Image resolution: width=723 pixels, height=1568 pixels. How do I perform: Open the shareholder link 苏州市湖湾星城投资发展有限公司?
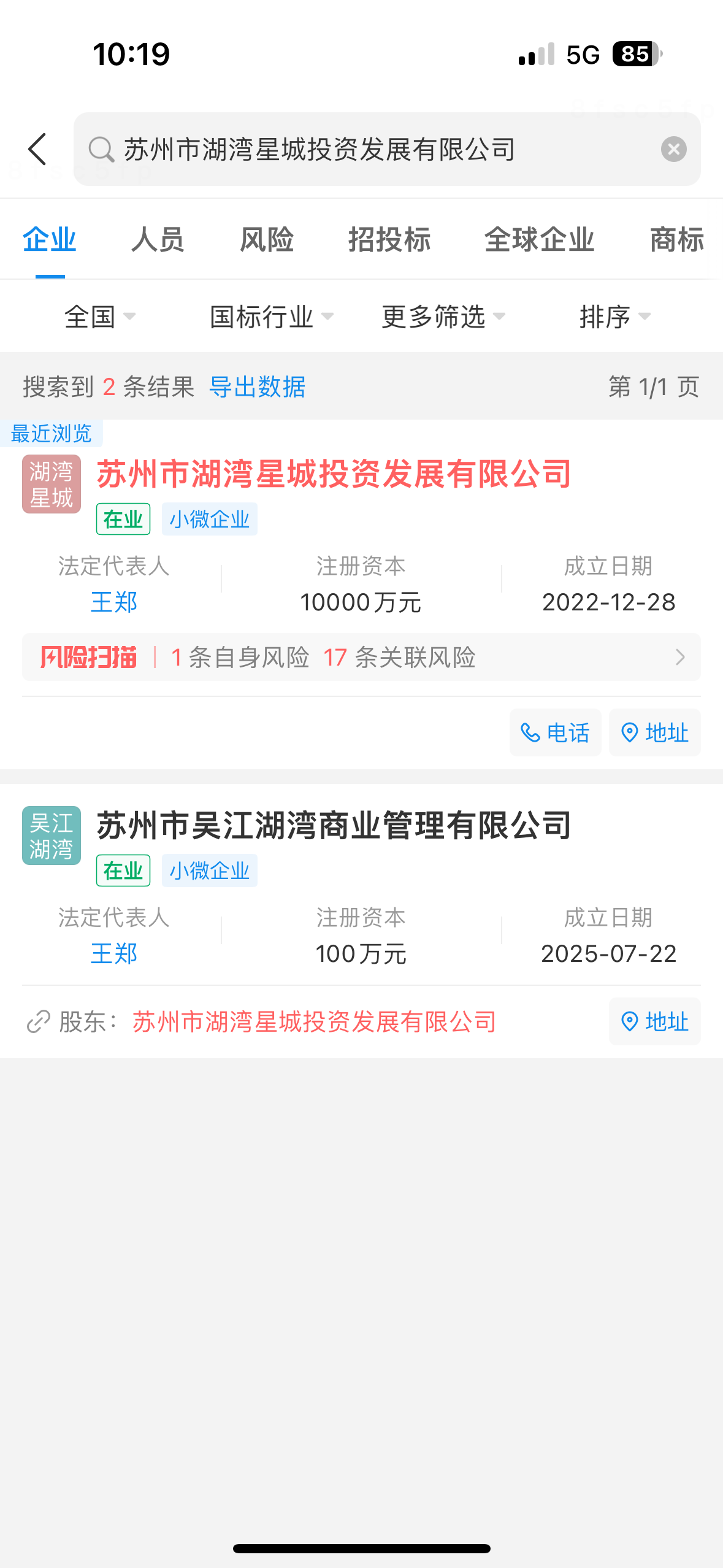(314, 1022)
